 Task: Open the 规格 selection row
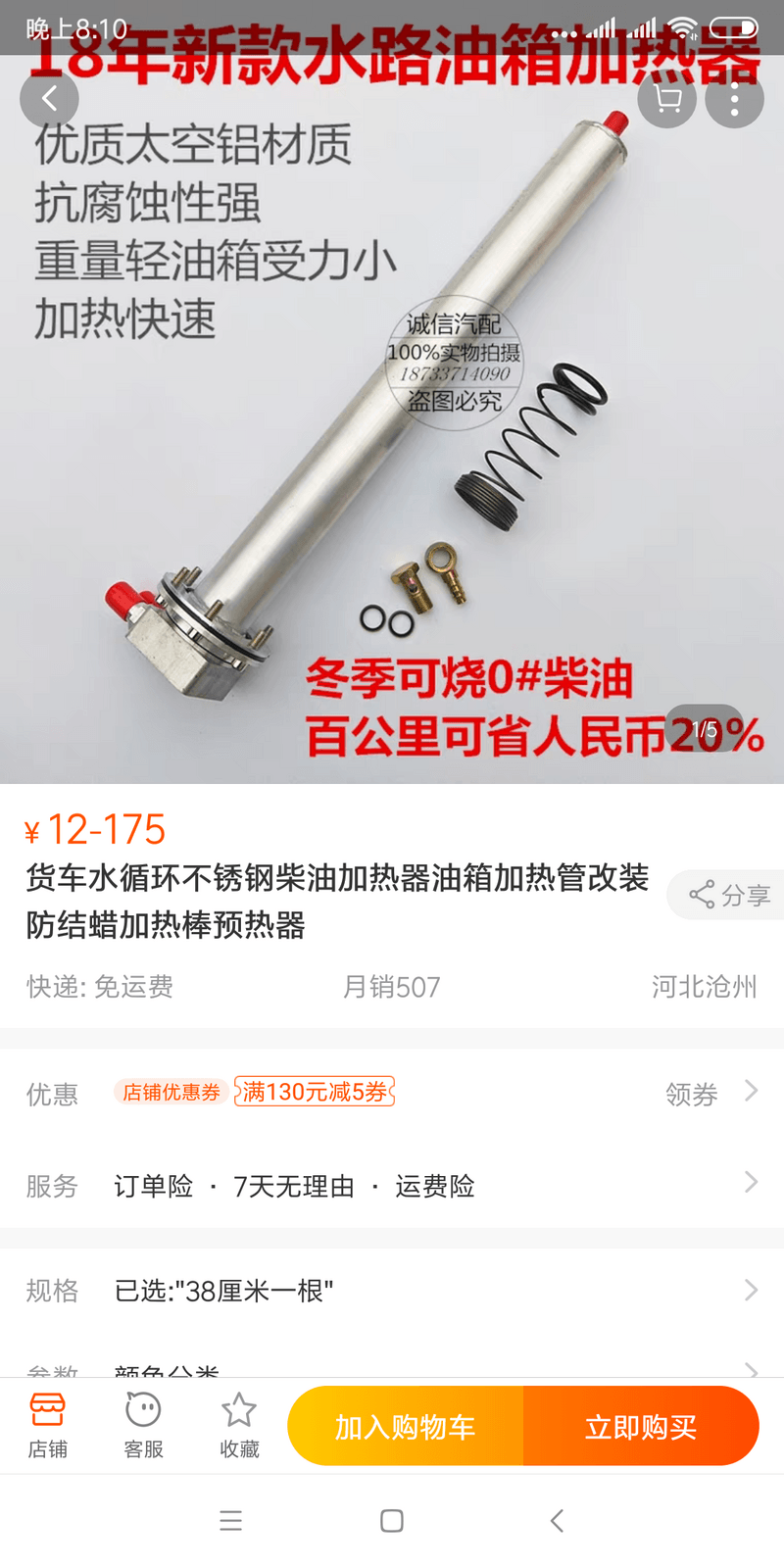coord(392,1291)
